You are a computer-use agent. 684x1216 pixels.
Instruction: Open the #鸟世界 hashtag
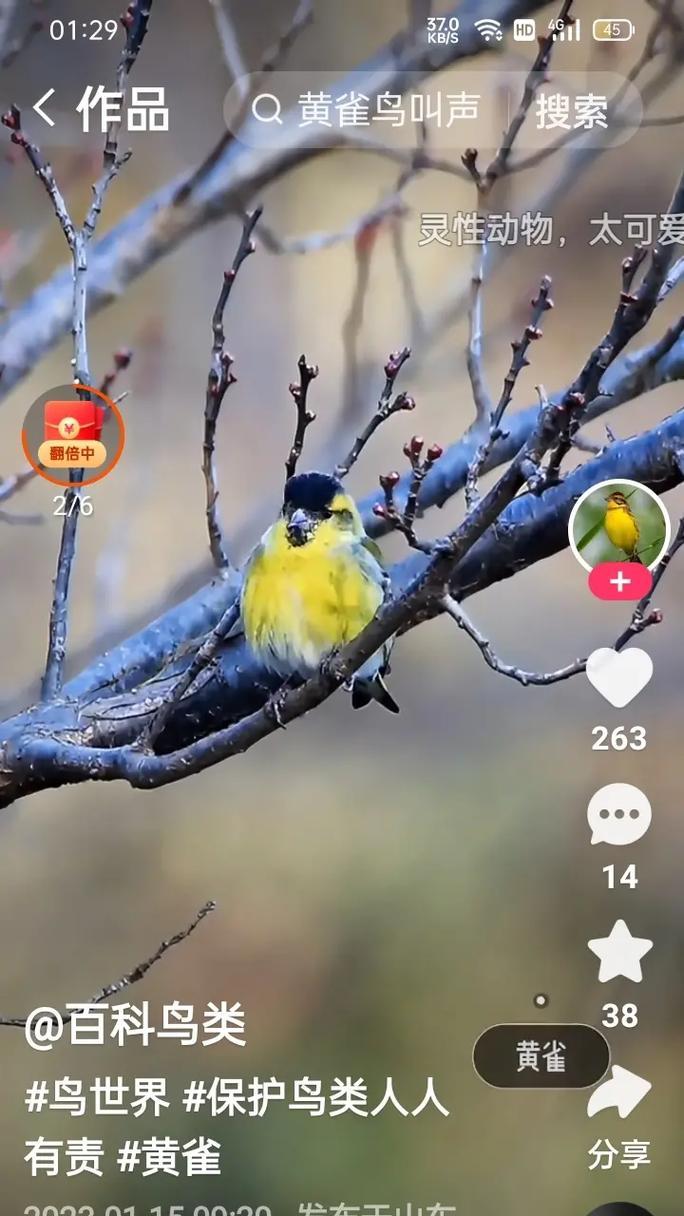(97, 1098)
